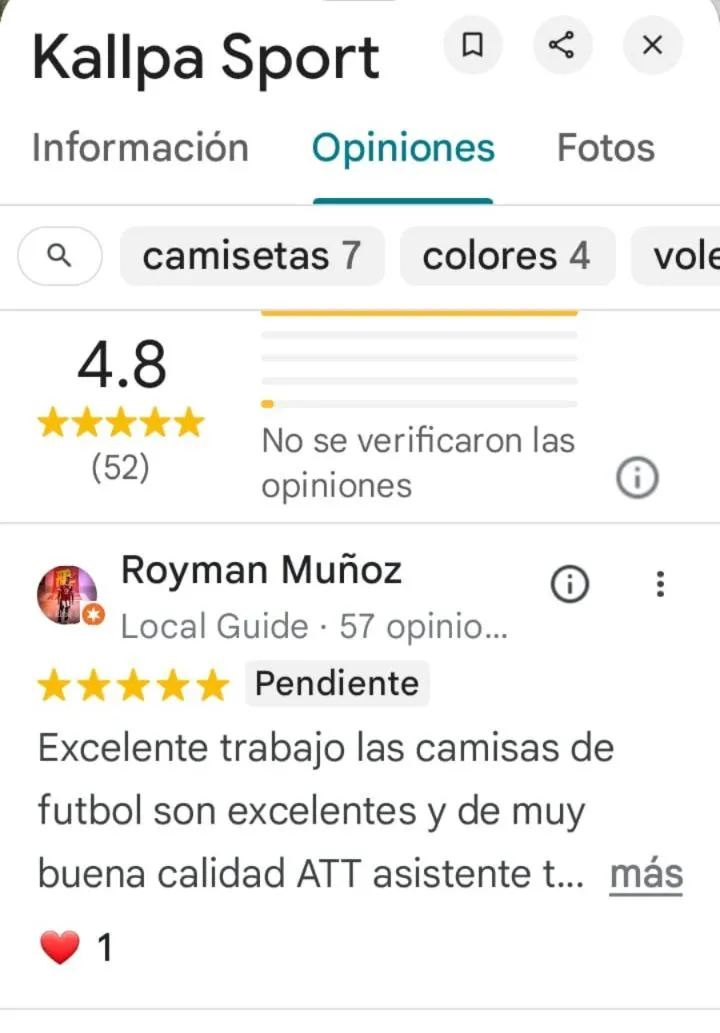The height and width of the screenshot is (1033, 720).
Task: Expand the review with "más"
Action: 646,874
